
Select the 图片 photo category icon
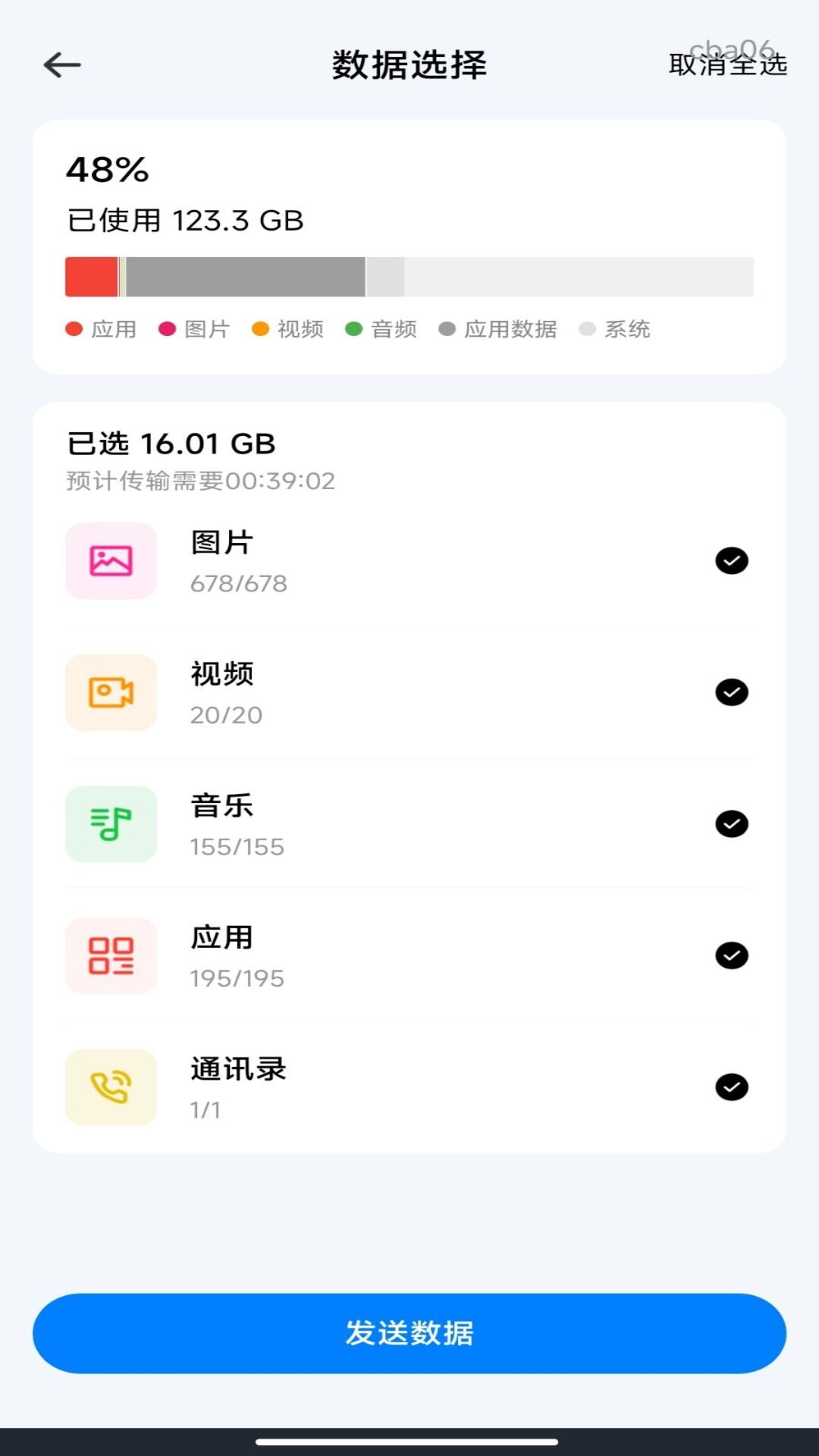111,561
